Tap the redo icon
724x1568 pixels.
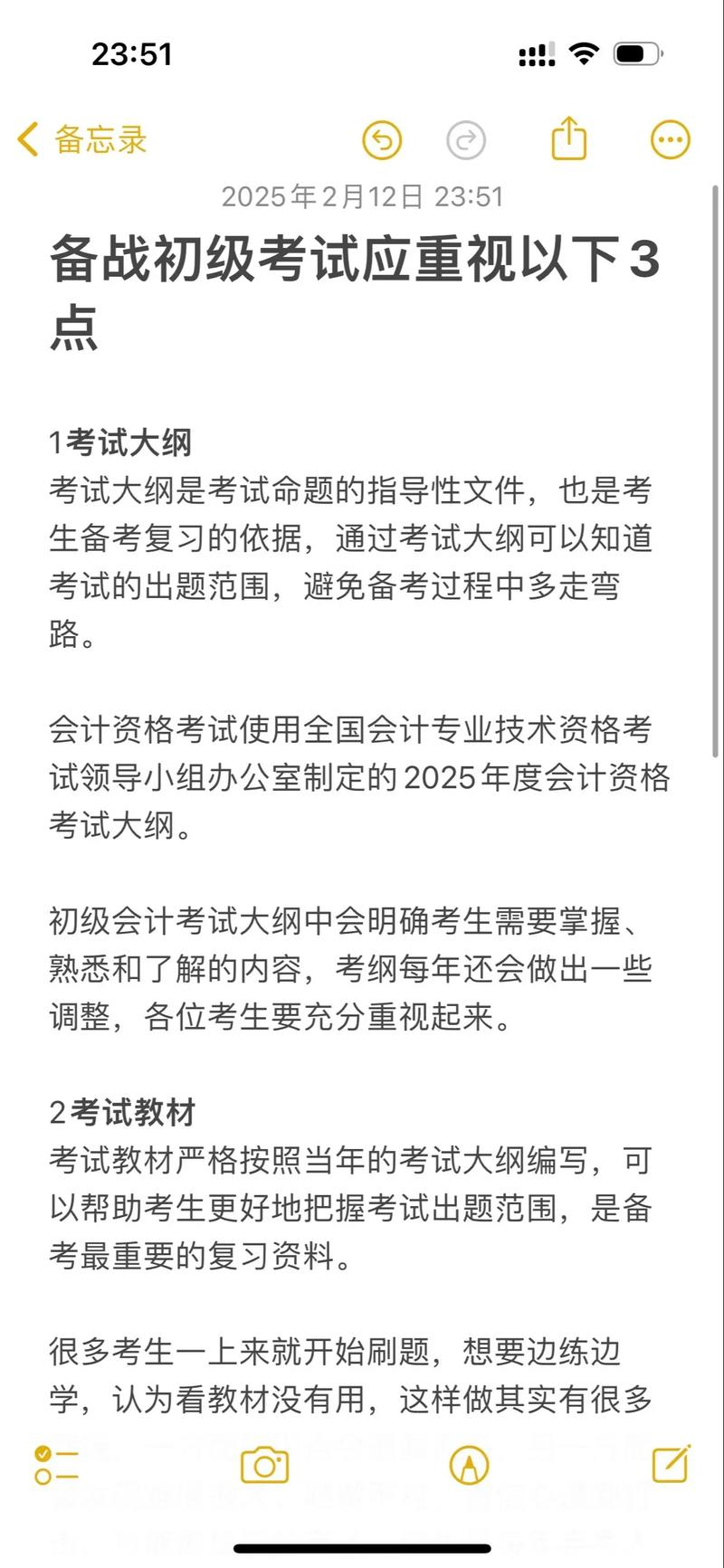(x=467, y=141)
